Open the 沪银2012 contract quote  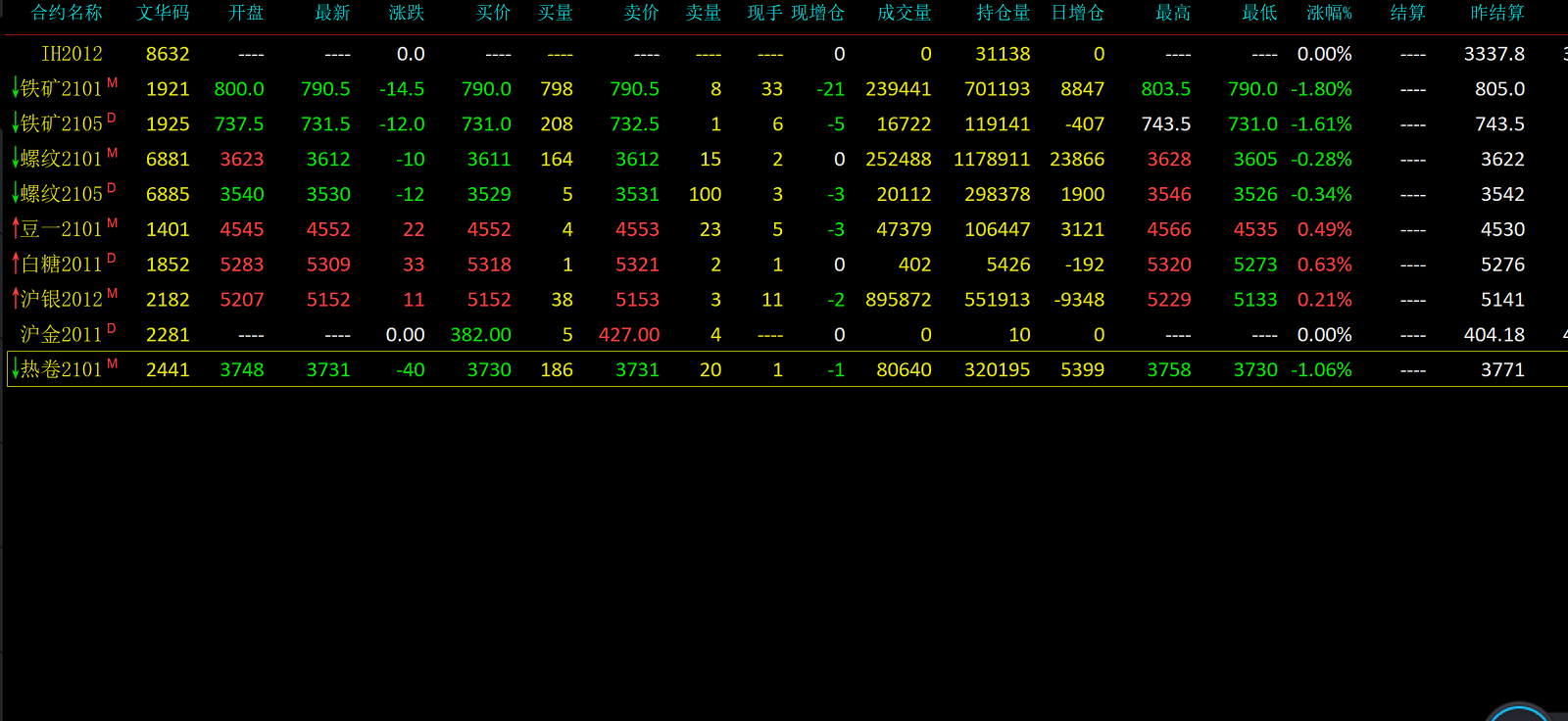(62, 300)
